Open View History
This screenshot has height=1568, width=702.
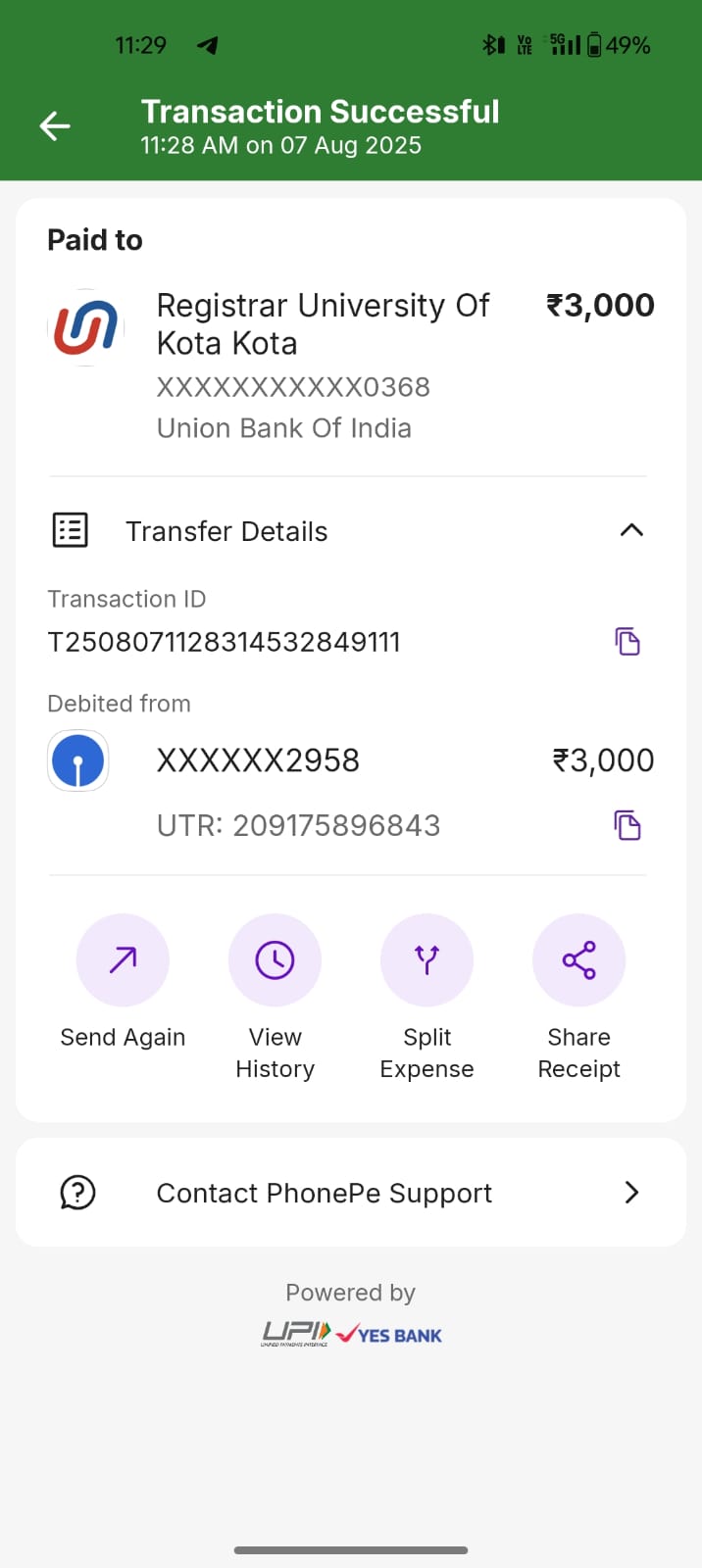pos(275,960)
